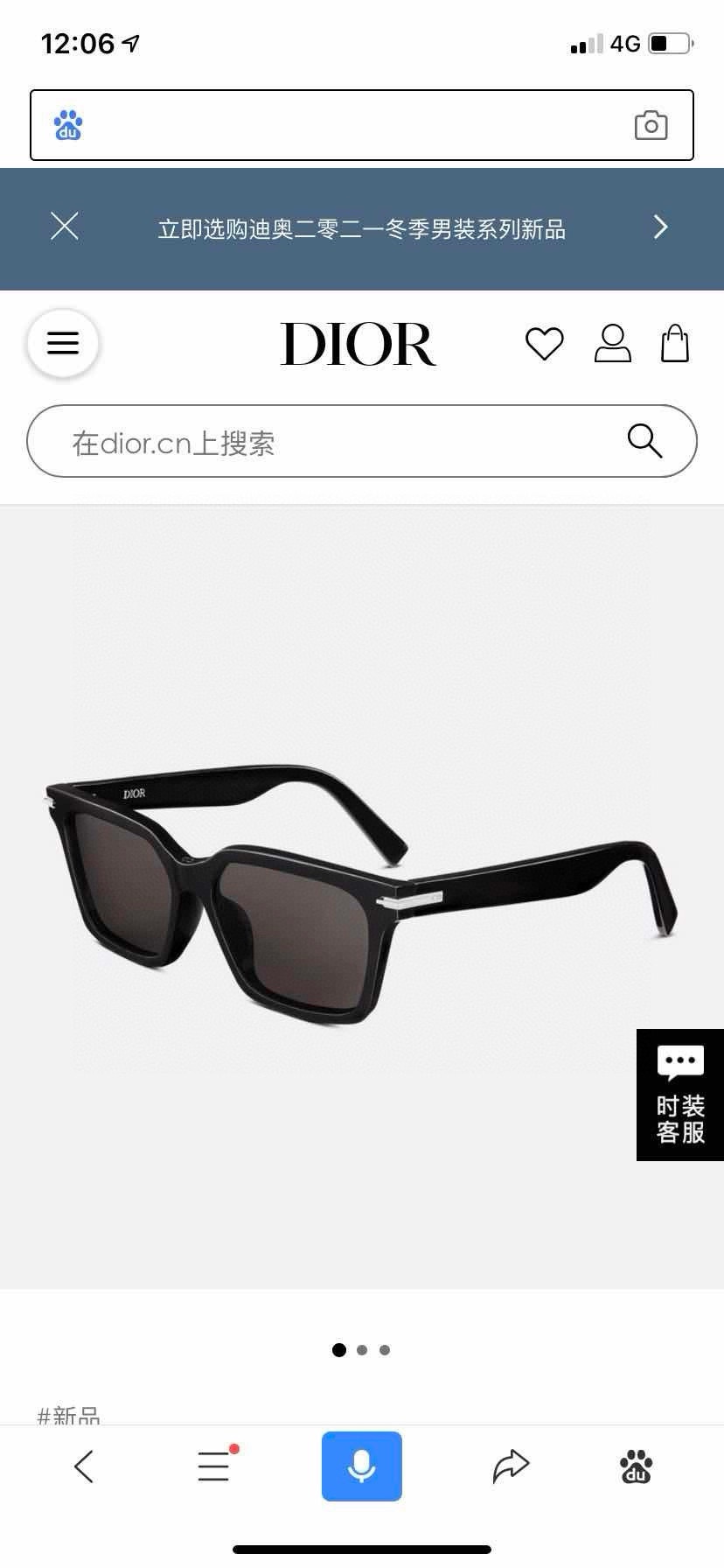
Task: Open the Dior hamburger menu
Action: 63,343
